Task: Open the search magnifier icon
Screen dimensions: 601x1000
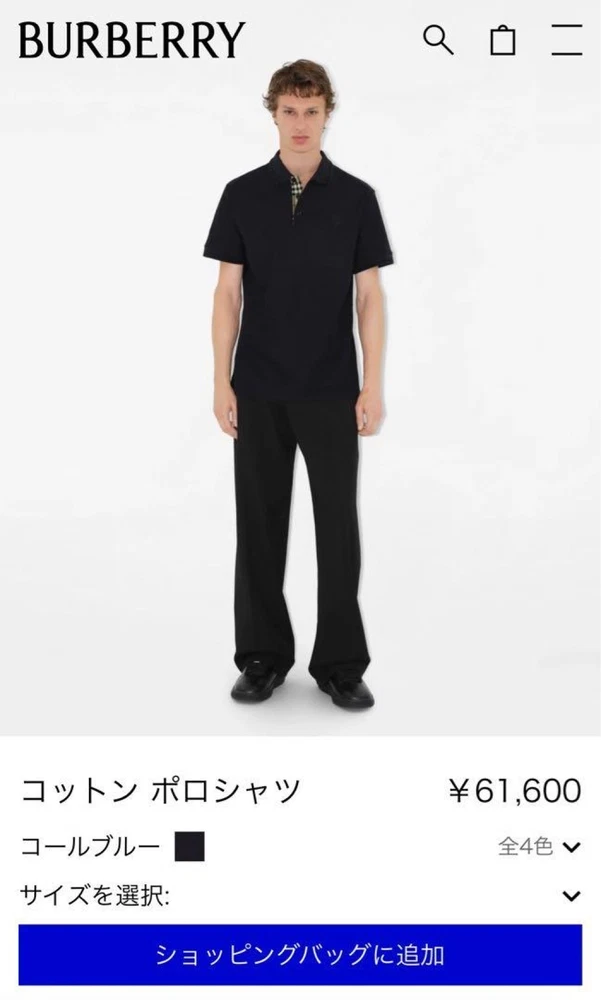Action: pyautogui.click(x=438, y=40)
